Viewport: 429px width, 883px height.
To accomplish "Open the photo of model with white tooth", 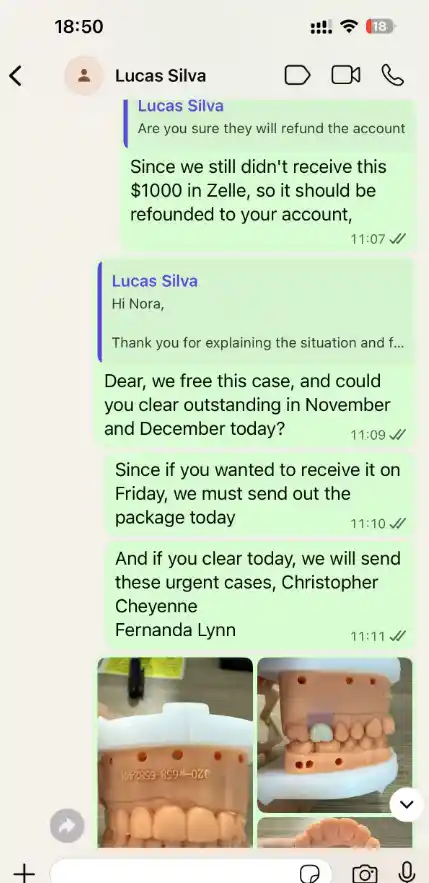I will pyautogui.click(x=334, y=734).
